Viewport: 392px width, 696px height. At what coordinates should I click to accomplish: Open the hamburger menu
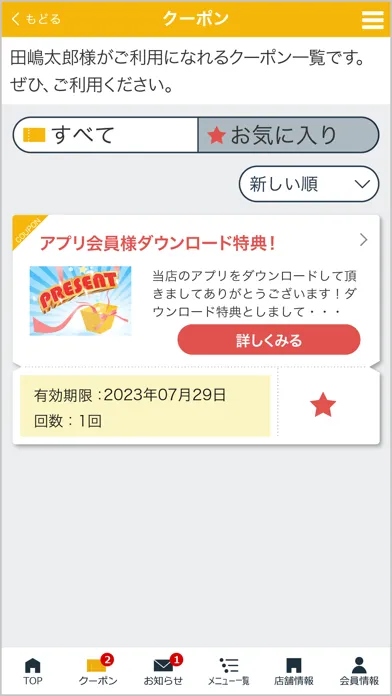click(x=372, y=20)
